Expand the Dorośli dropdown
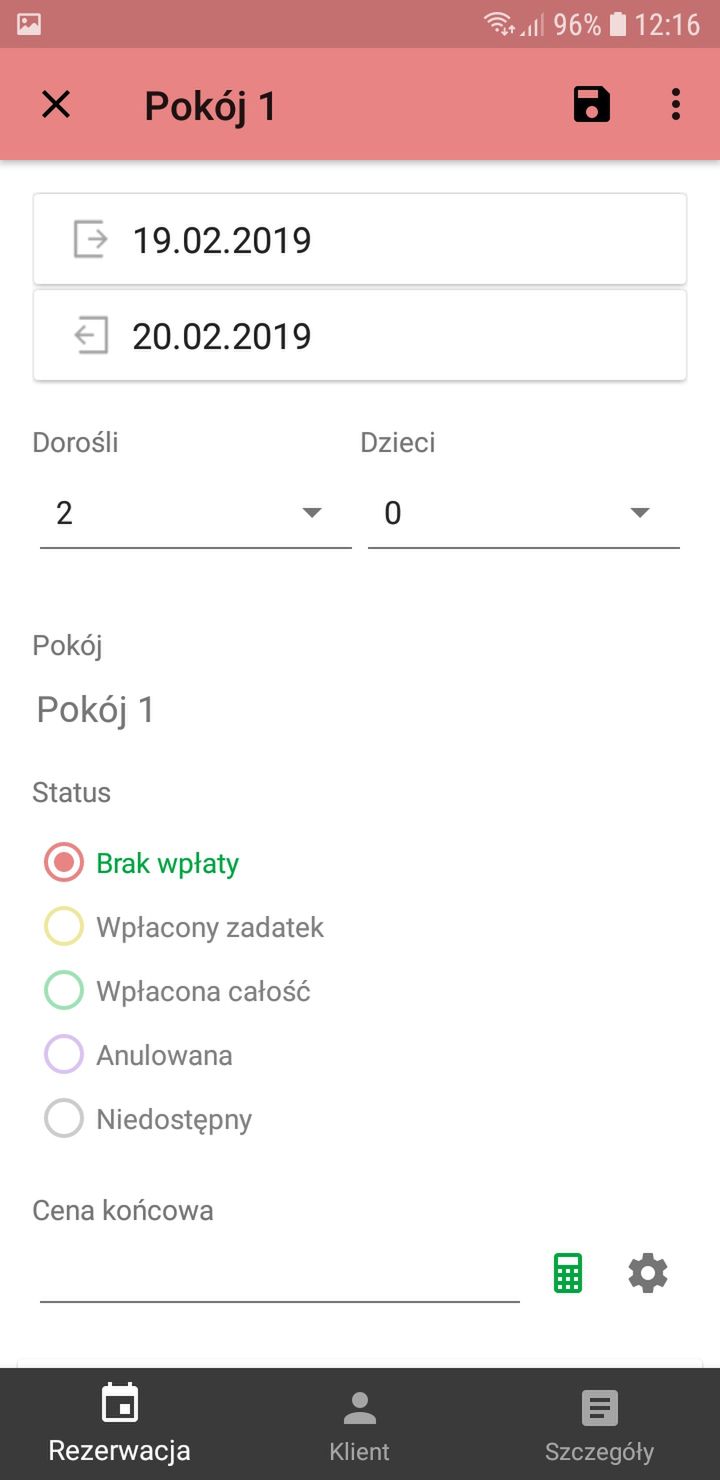This screenshot has height=1480, width=720. pyautogui.click(x=196, y=513)
